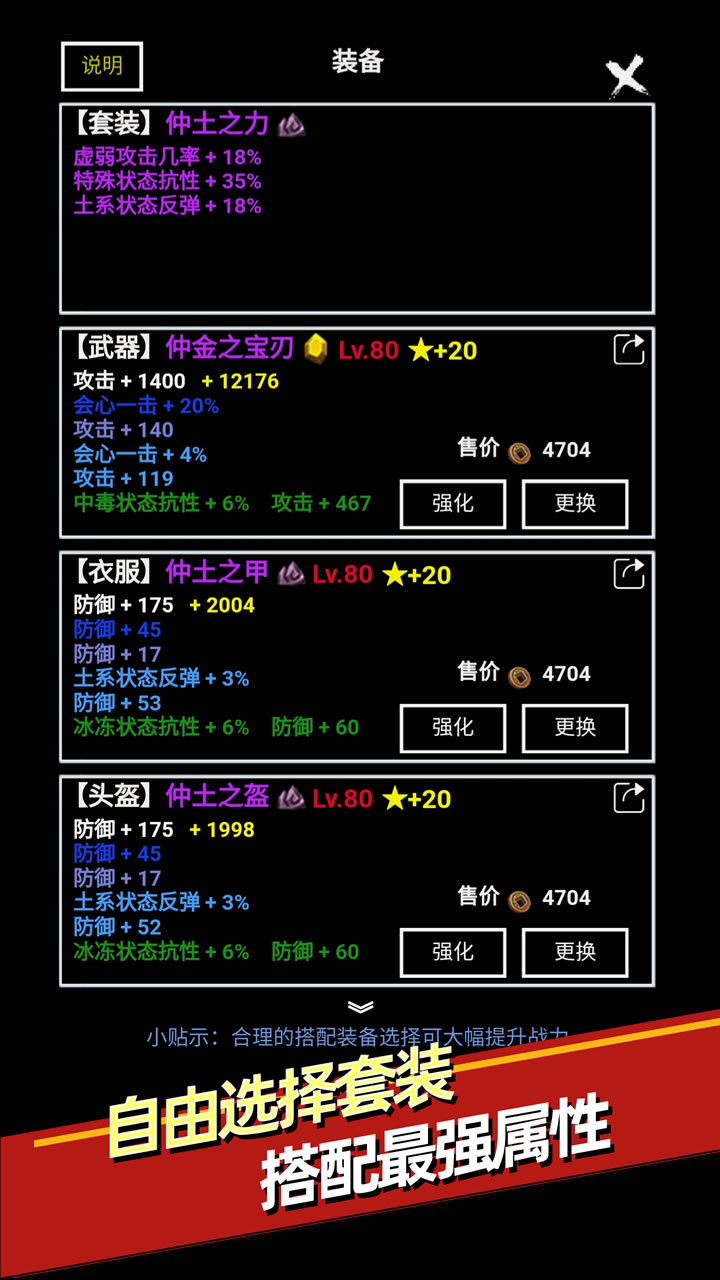Expand the hidden content via the double-down chevron
This screenshot has width=720, height=1280.
coord(360,1008)
